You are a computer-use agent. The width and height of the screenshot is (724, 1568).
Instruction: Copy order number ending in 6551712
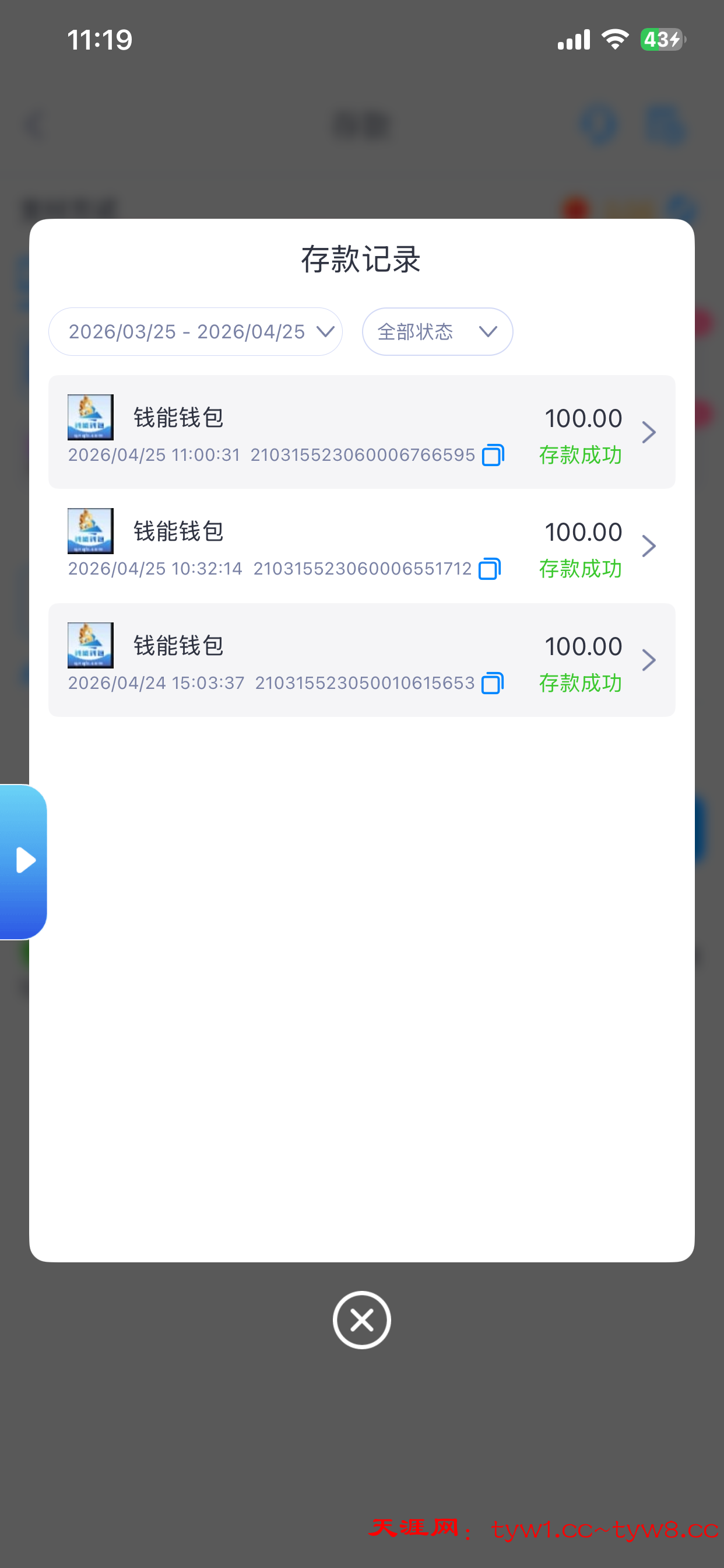pyautogui.click(x=490, y=569)
